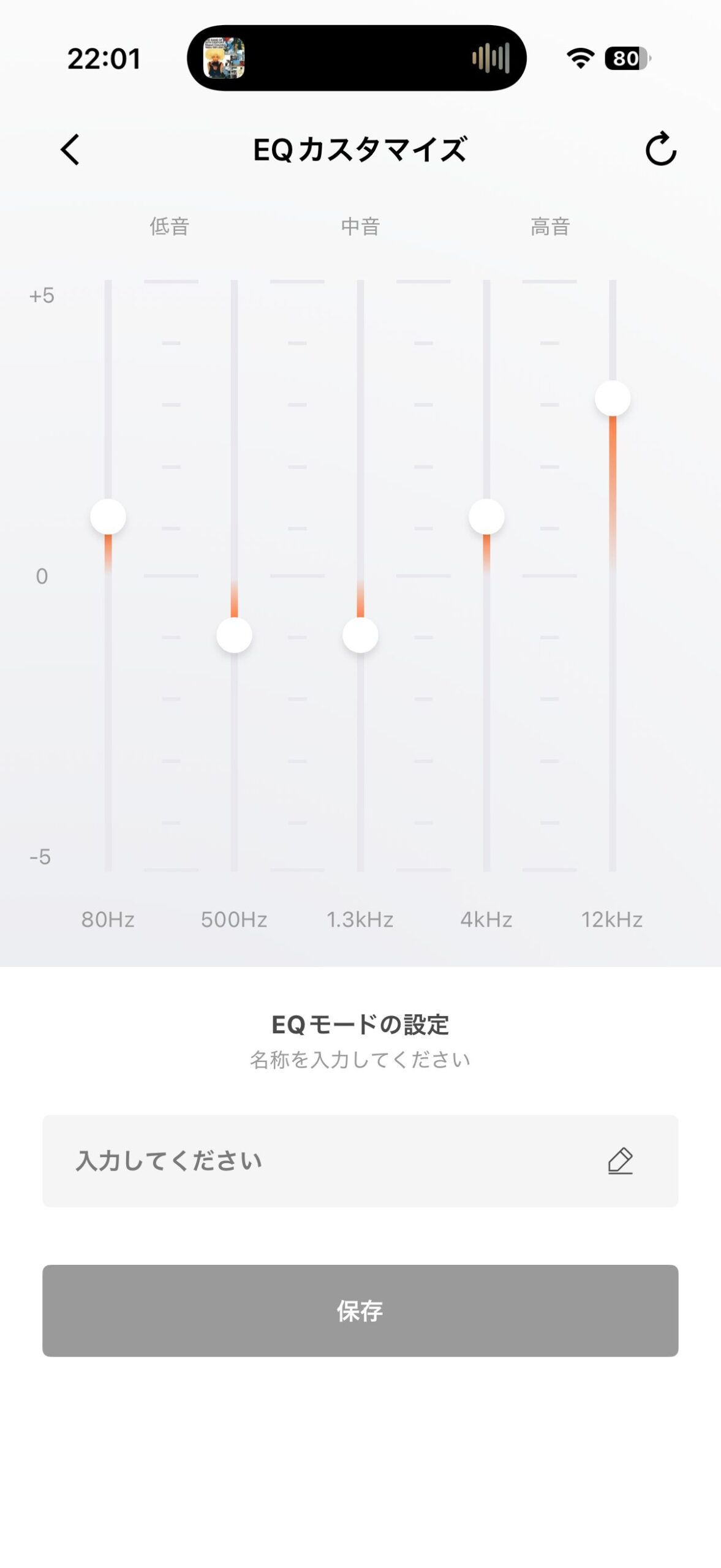
Task: Reset the EQ with the refresh icon
Action: [660, 149]
